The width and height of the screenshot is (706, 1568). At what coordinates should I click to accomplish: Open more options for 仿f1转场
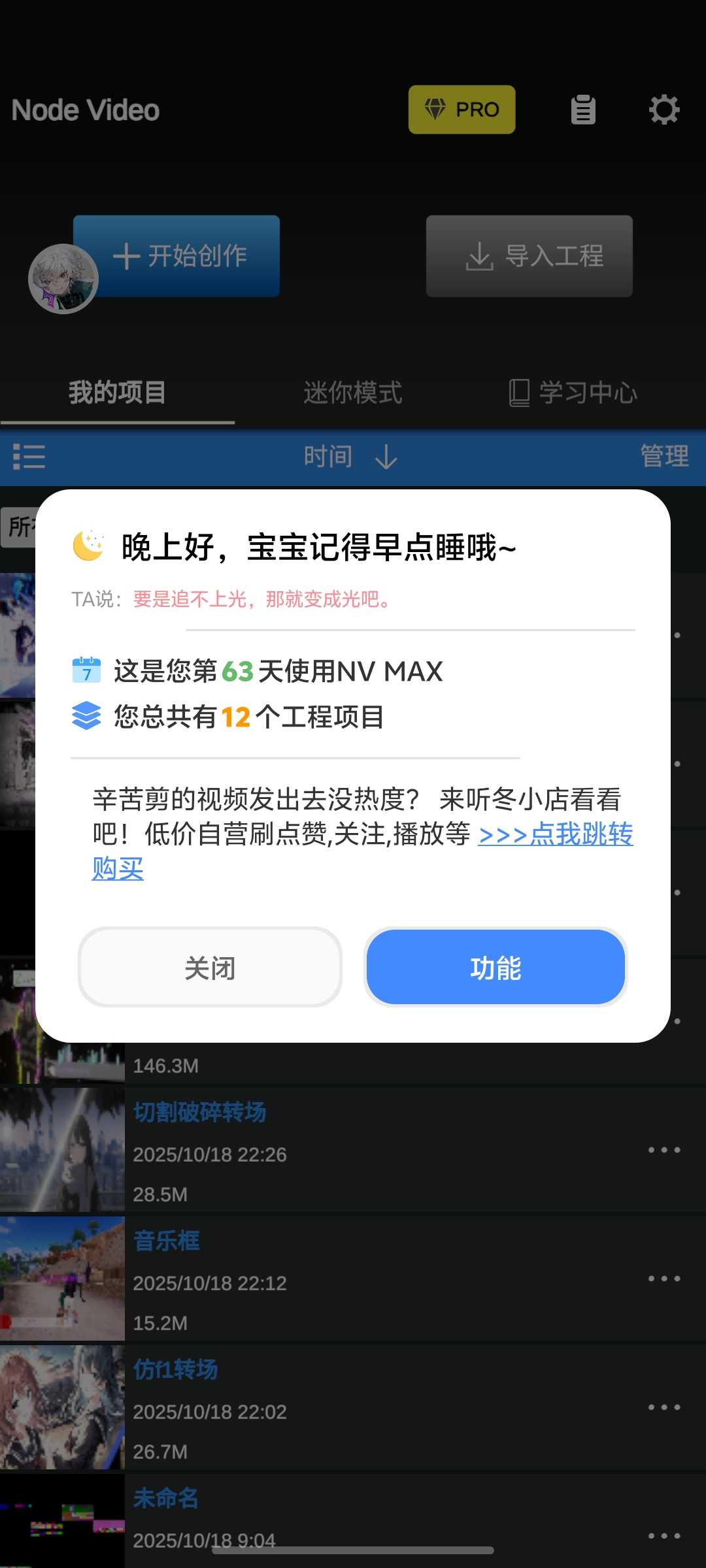664,1407
